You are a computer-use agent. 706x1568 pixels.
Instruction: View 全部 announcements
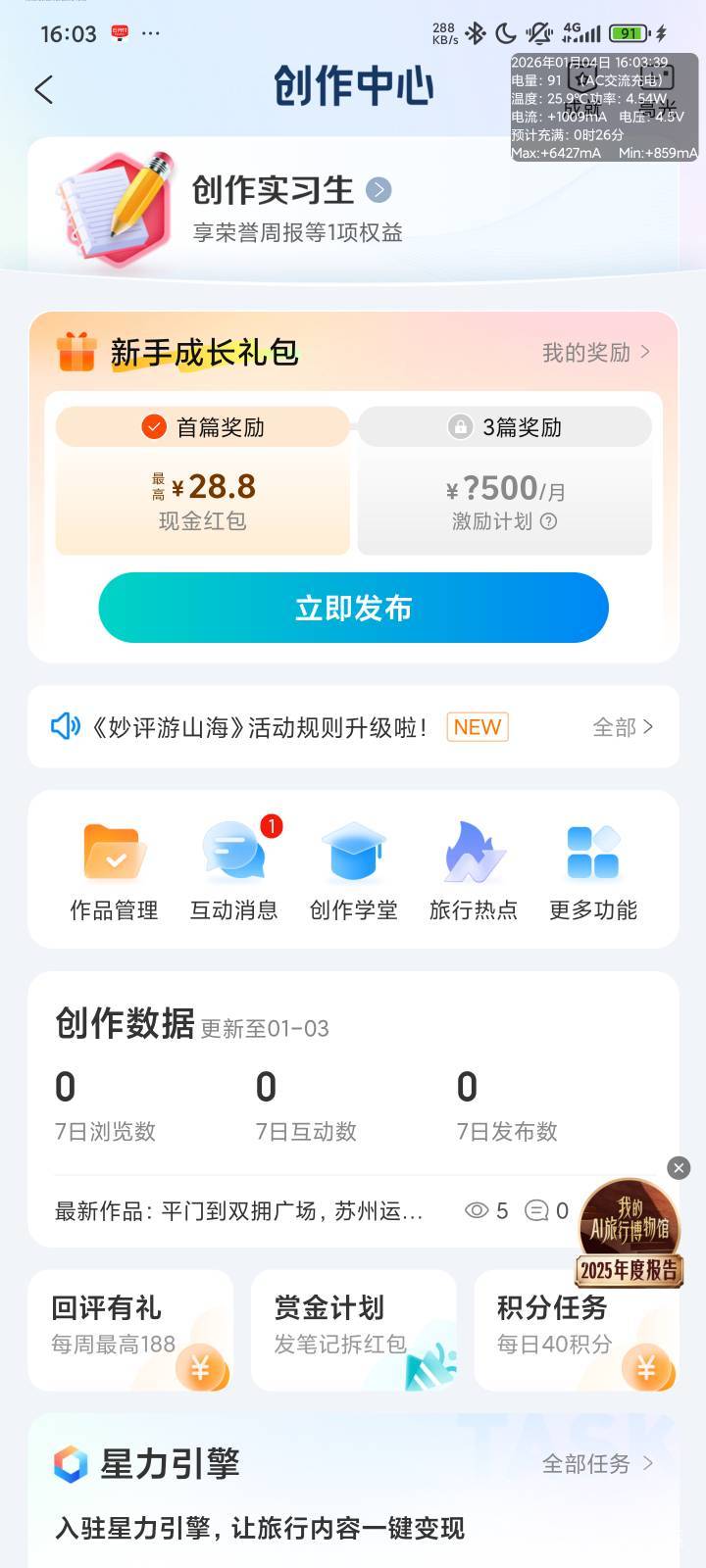coord(622,727)
